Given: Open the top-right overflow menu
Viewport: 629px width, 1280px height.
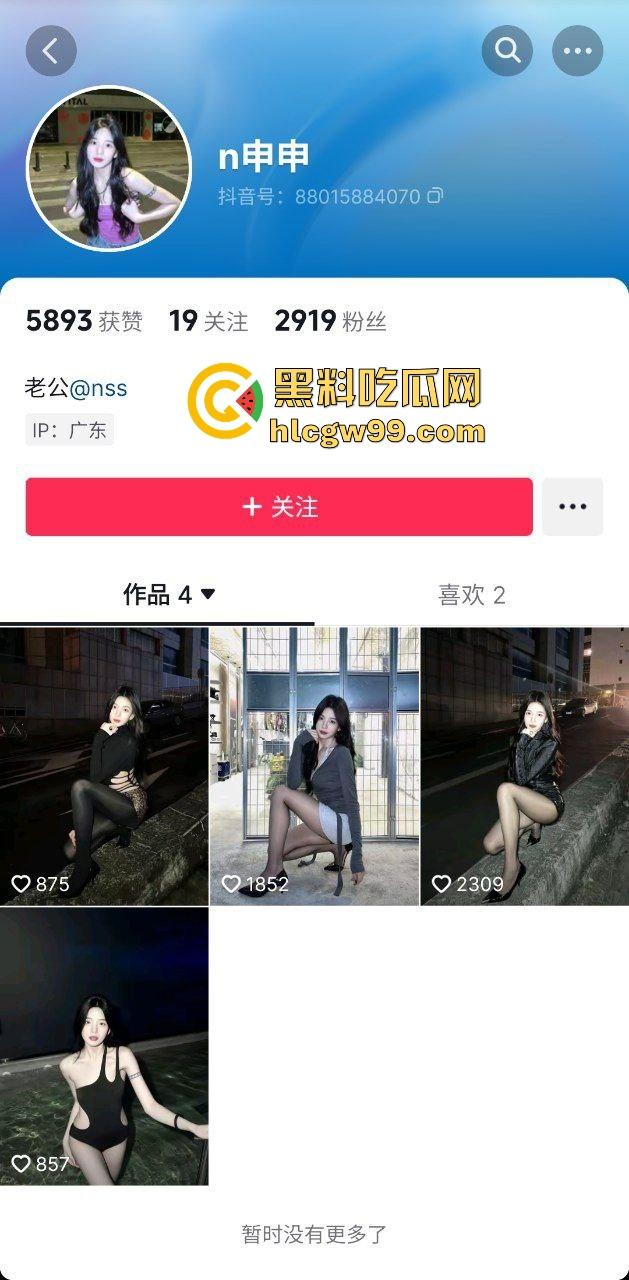Looking at the screenshot, I should [577, 51].
